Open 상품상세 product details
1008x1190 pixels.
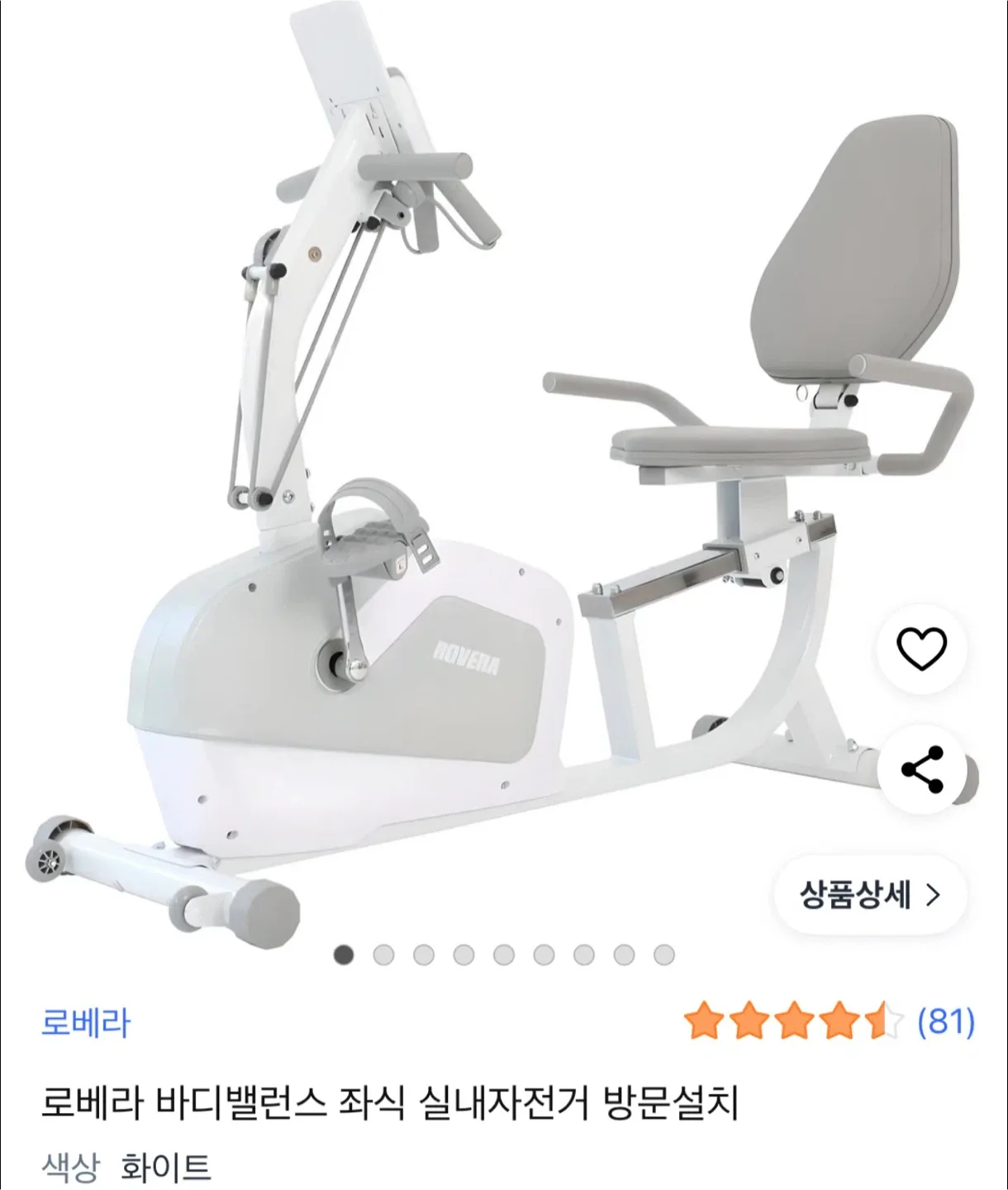[870, 895]
